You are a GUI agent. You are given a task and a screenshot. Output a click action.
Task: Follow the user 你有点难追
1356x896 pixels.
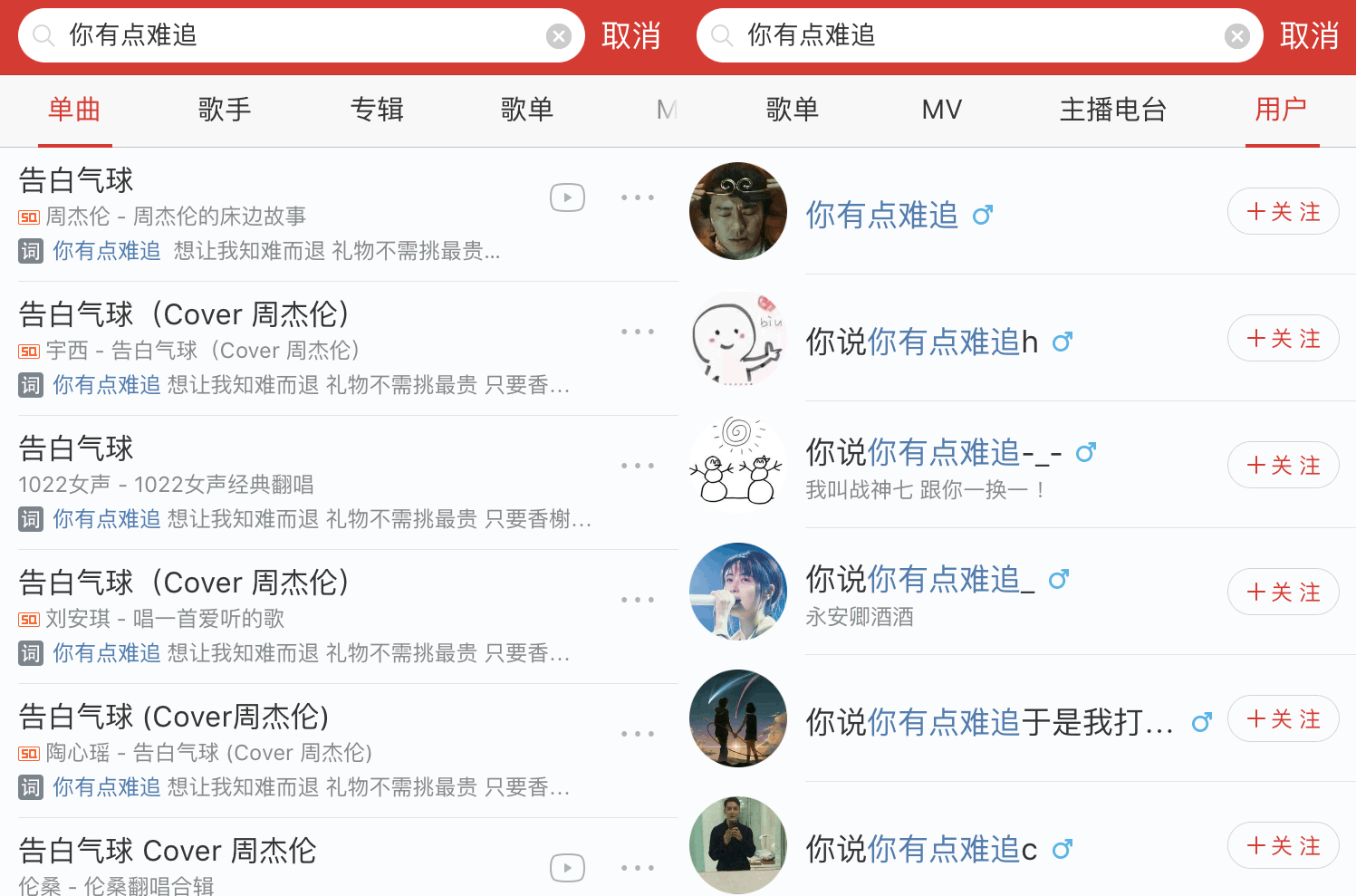click(x=1283, y=212)
